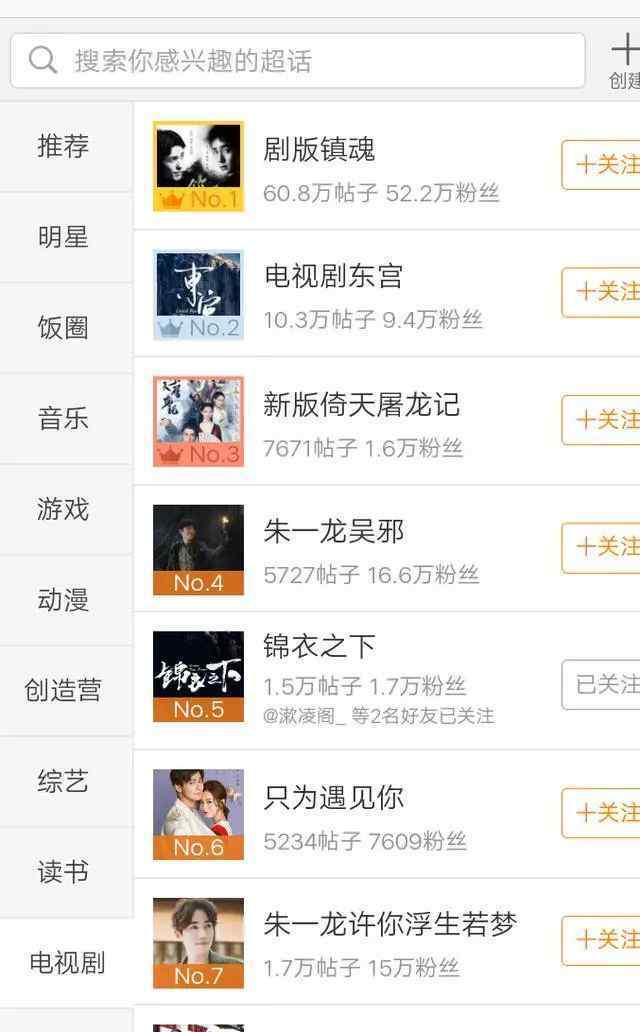Follow 电视剧东宫 topic
The height and width of the screenshot is (1032, 640).
click(x=601, y=292)
